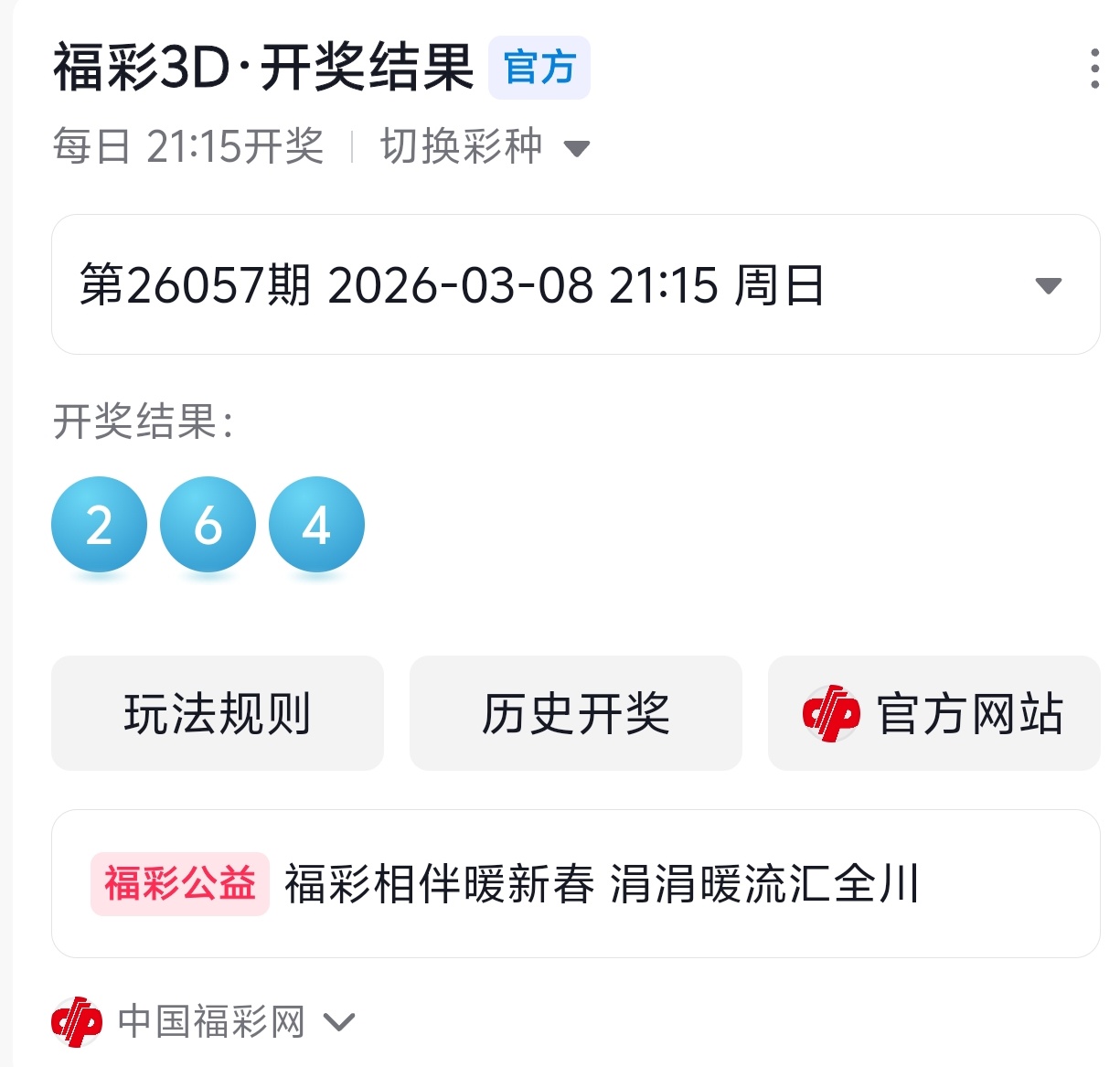The width and height of the screenshot is (1120, 1067).
Task: Open the three-dot overflow menu
Action: point(1093,69)
